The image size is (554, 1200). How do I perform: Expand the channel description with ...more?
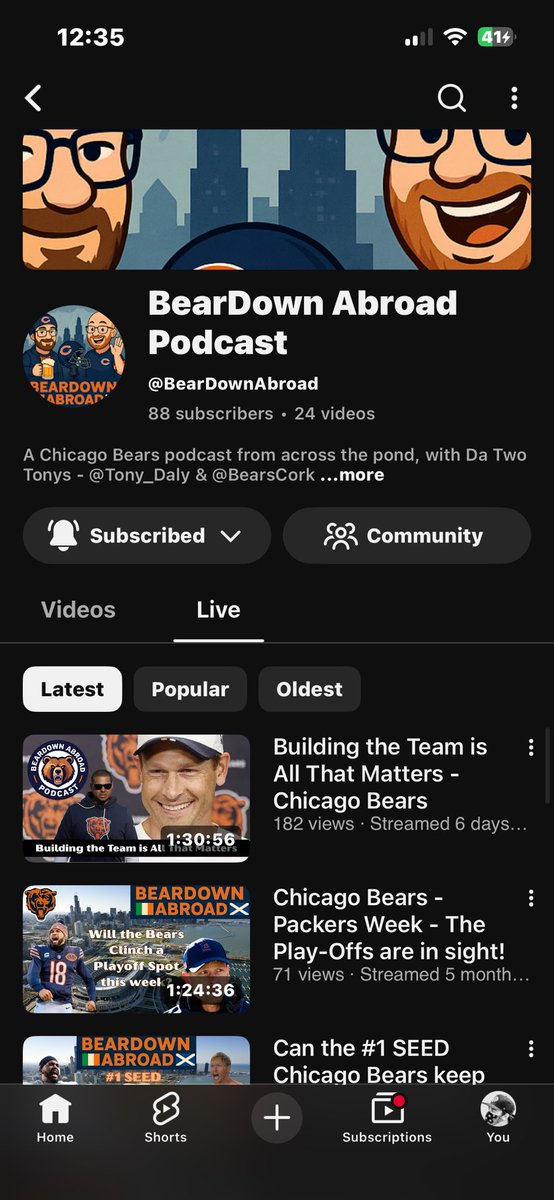[352, 475]
